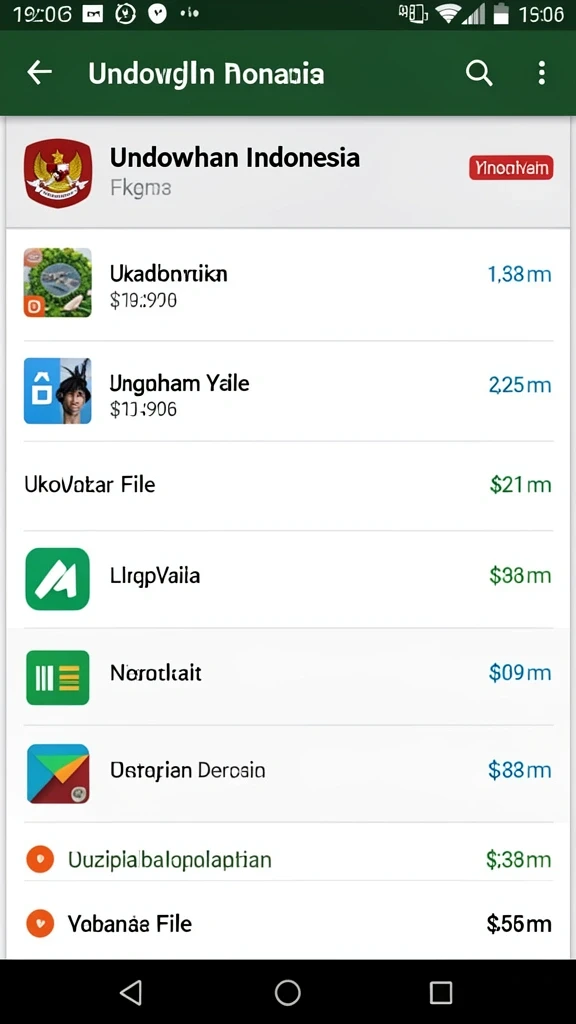This screenshot has height=1024, width=576.
Task: Open the UkoVotar File row
Action: click(288, 485)
